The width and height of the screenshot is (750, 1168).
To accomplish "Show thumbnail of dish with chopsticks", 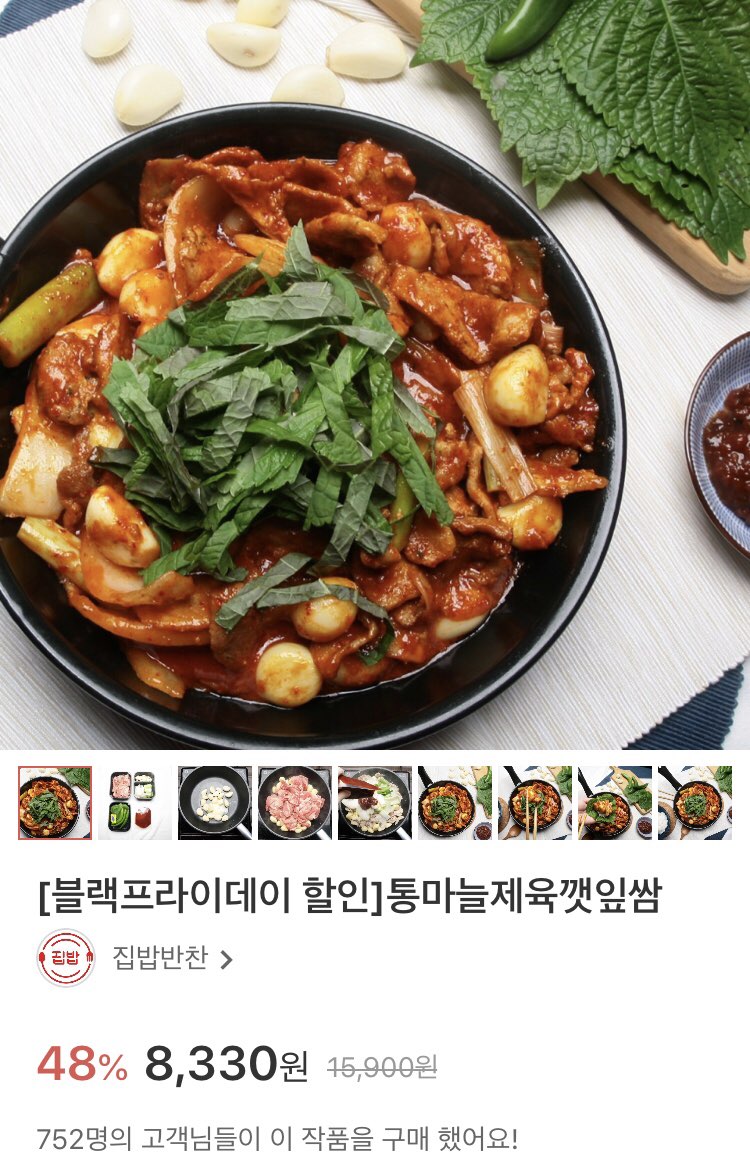I will coord(535,803).
